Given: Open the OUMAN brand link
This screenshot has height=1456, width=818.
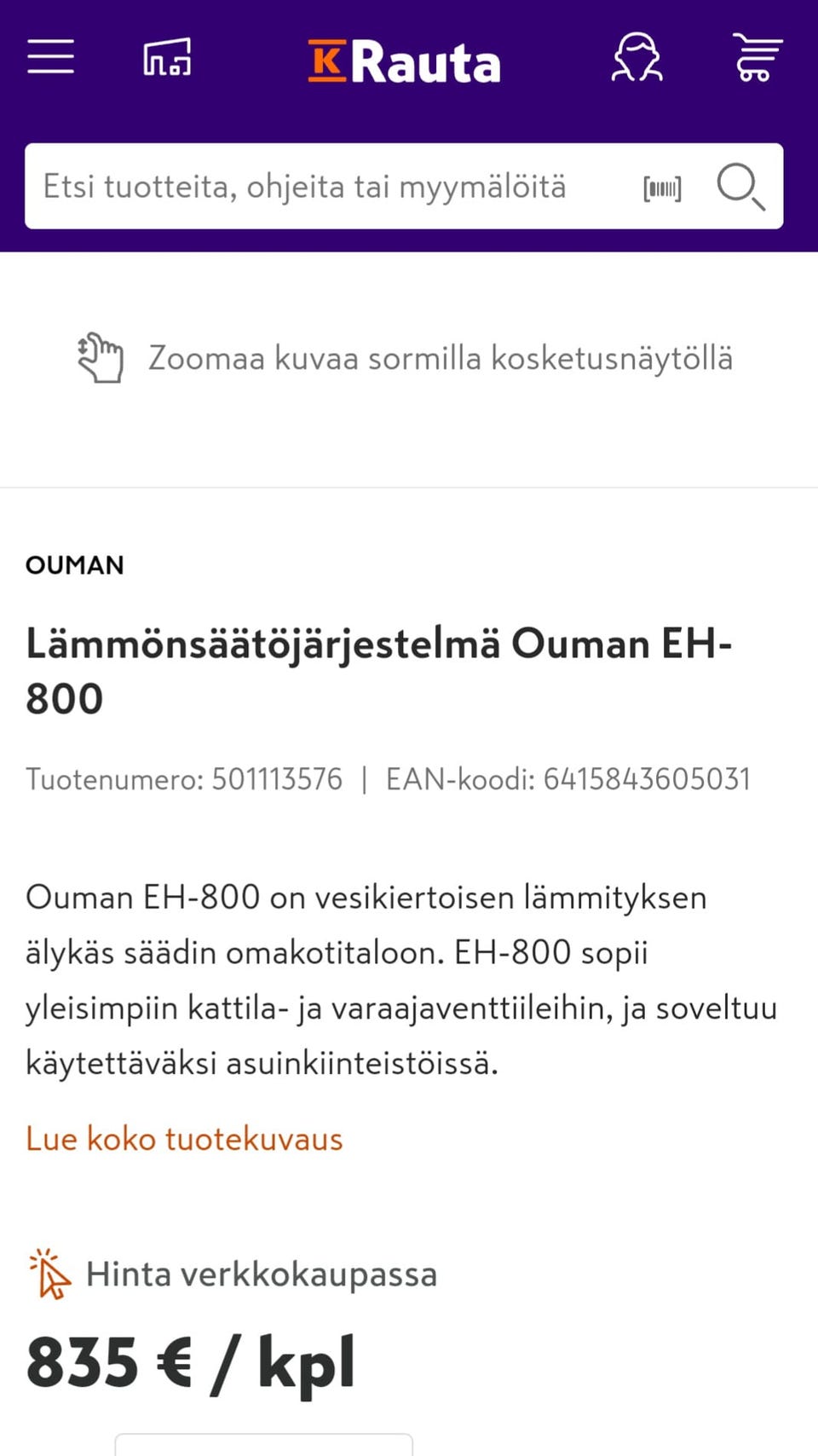Looking at the screenshot, I should tap(75, 564).
